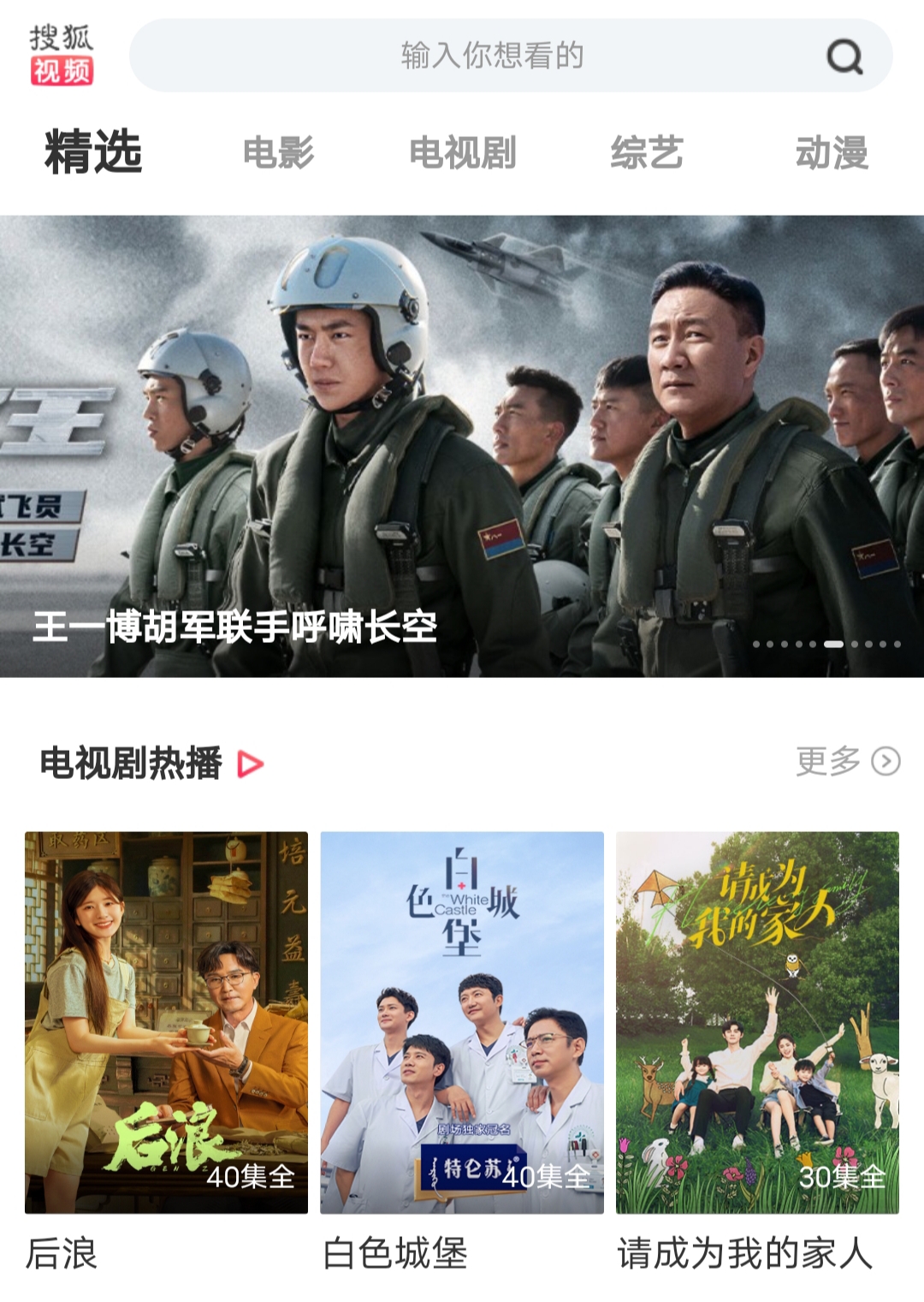Open the 输入你想看的 search field

492,56
